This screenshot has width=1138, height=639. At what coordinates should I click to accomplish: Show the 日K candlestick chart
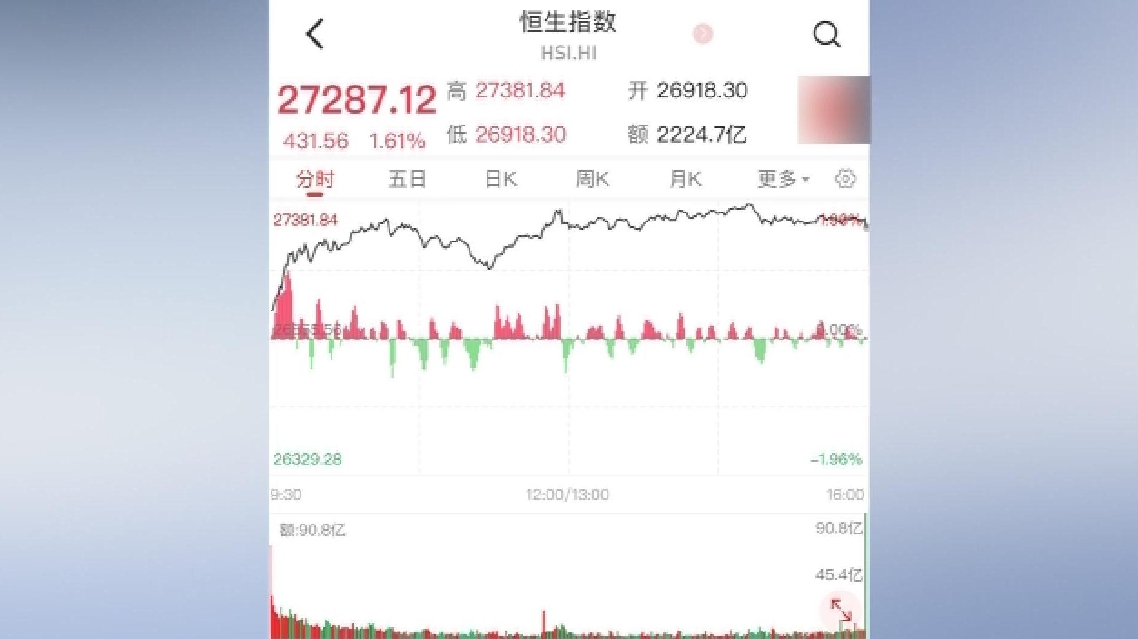pos(500,179)
